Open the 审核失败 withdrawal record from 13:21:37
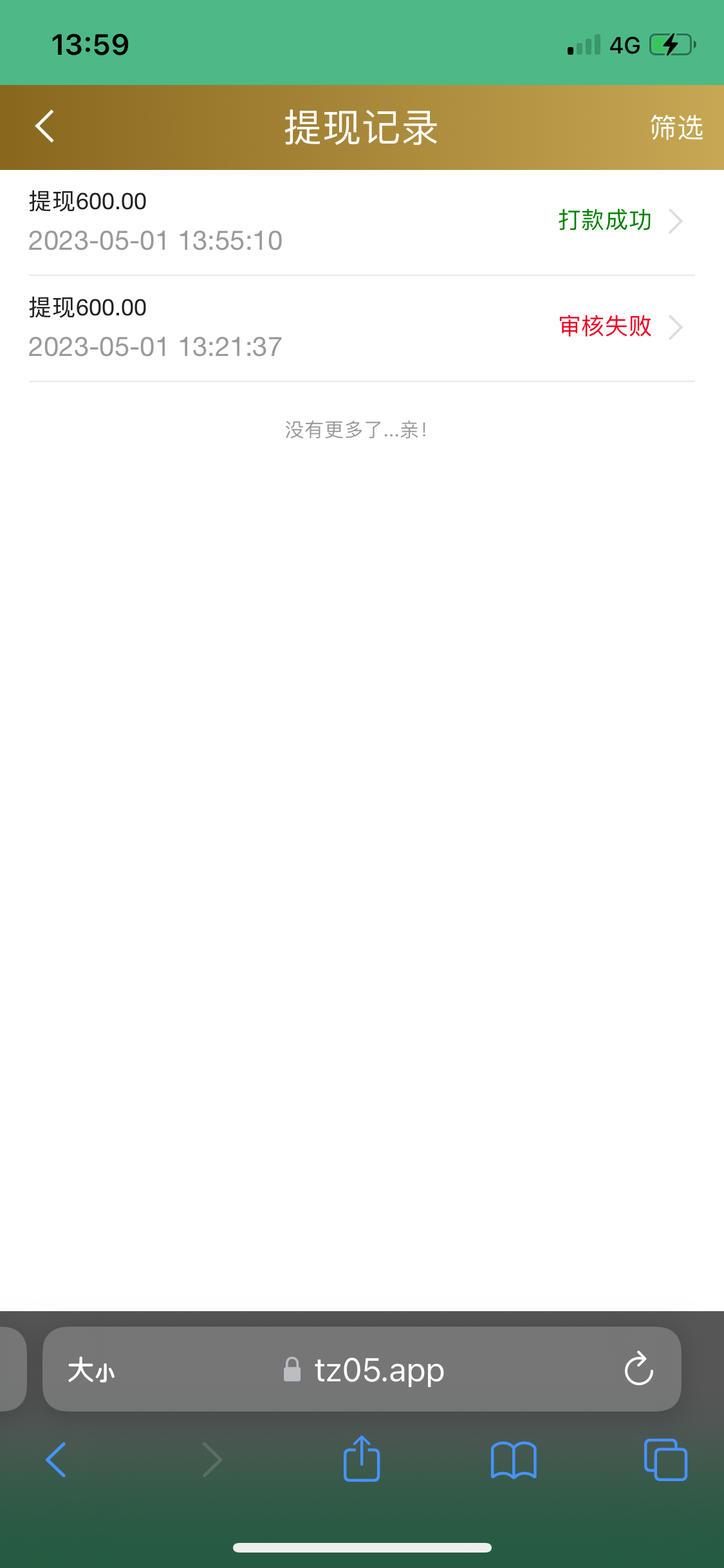This screenshot has width=724, height=1568. [362, 328]
